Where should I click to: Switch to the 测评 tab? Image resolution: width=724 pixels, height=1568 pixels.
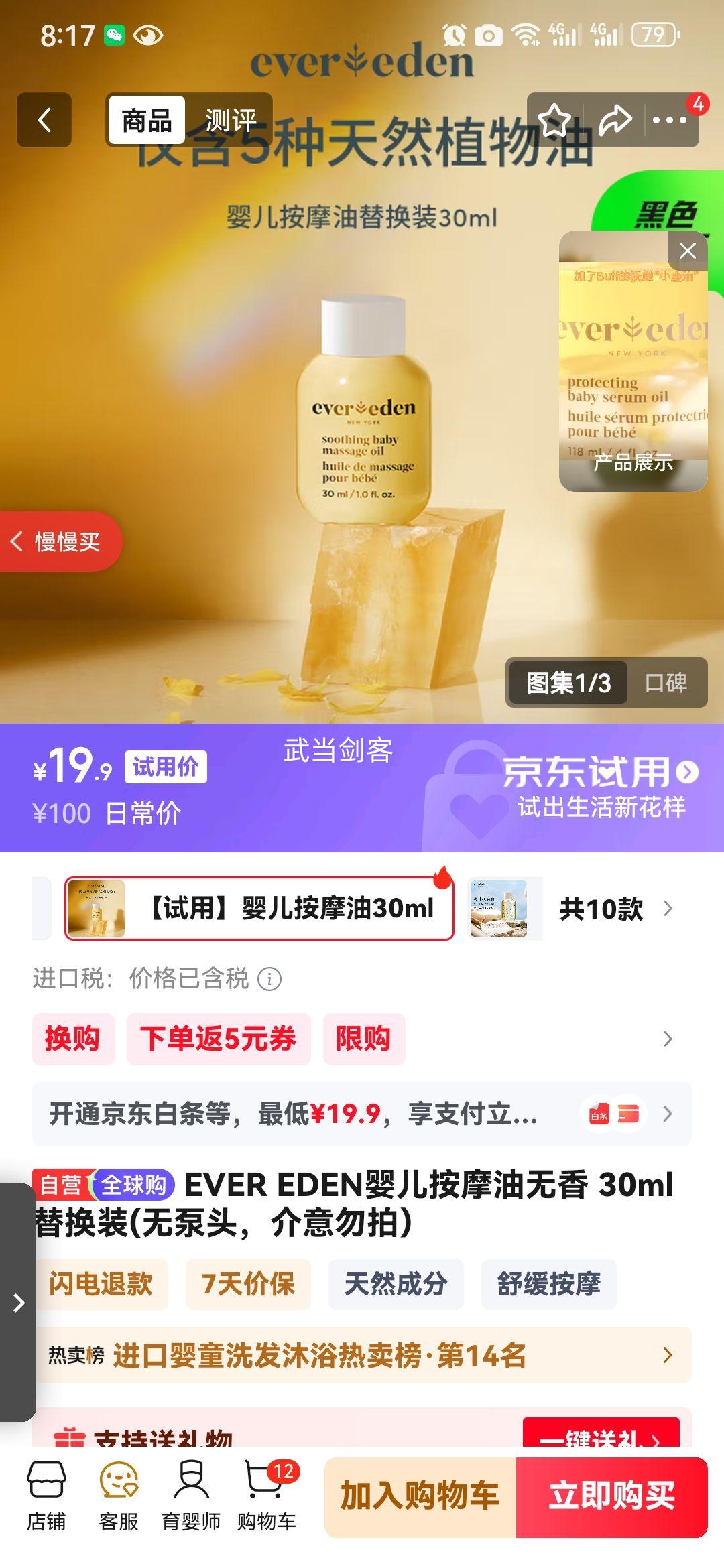coord(231,121)
